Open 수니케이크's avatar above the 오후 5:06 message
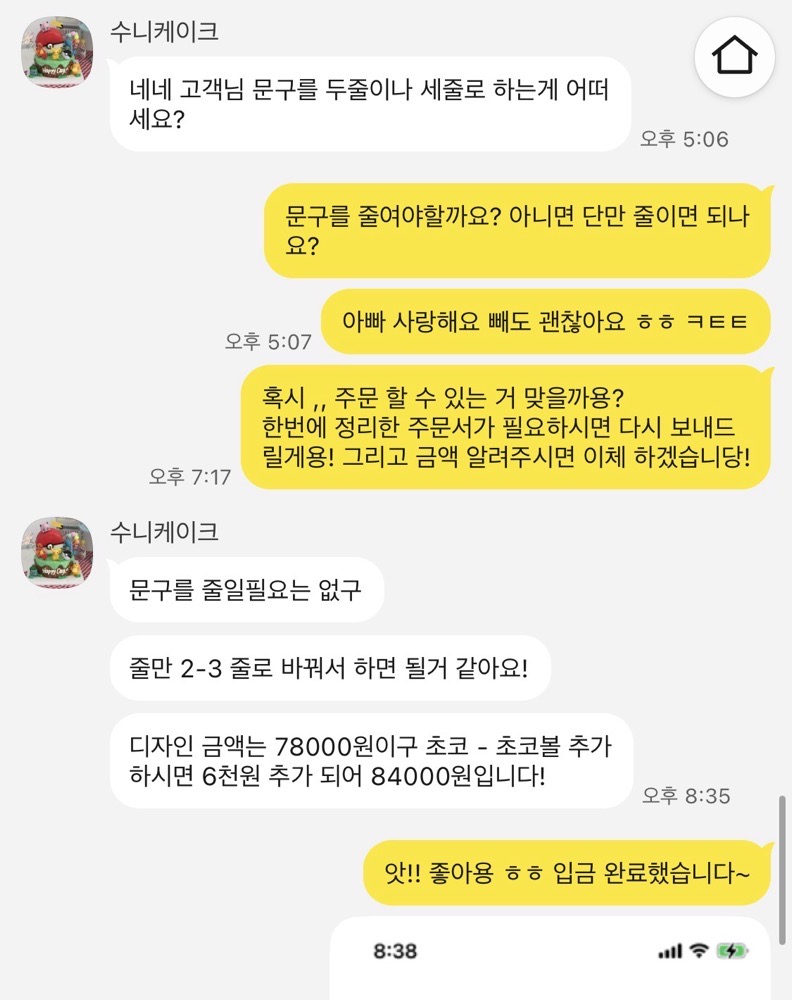Viewport: 792px width, 1000px height. point(58,52)
